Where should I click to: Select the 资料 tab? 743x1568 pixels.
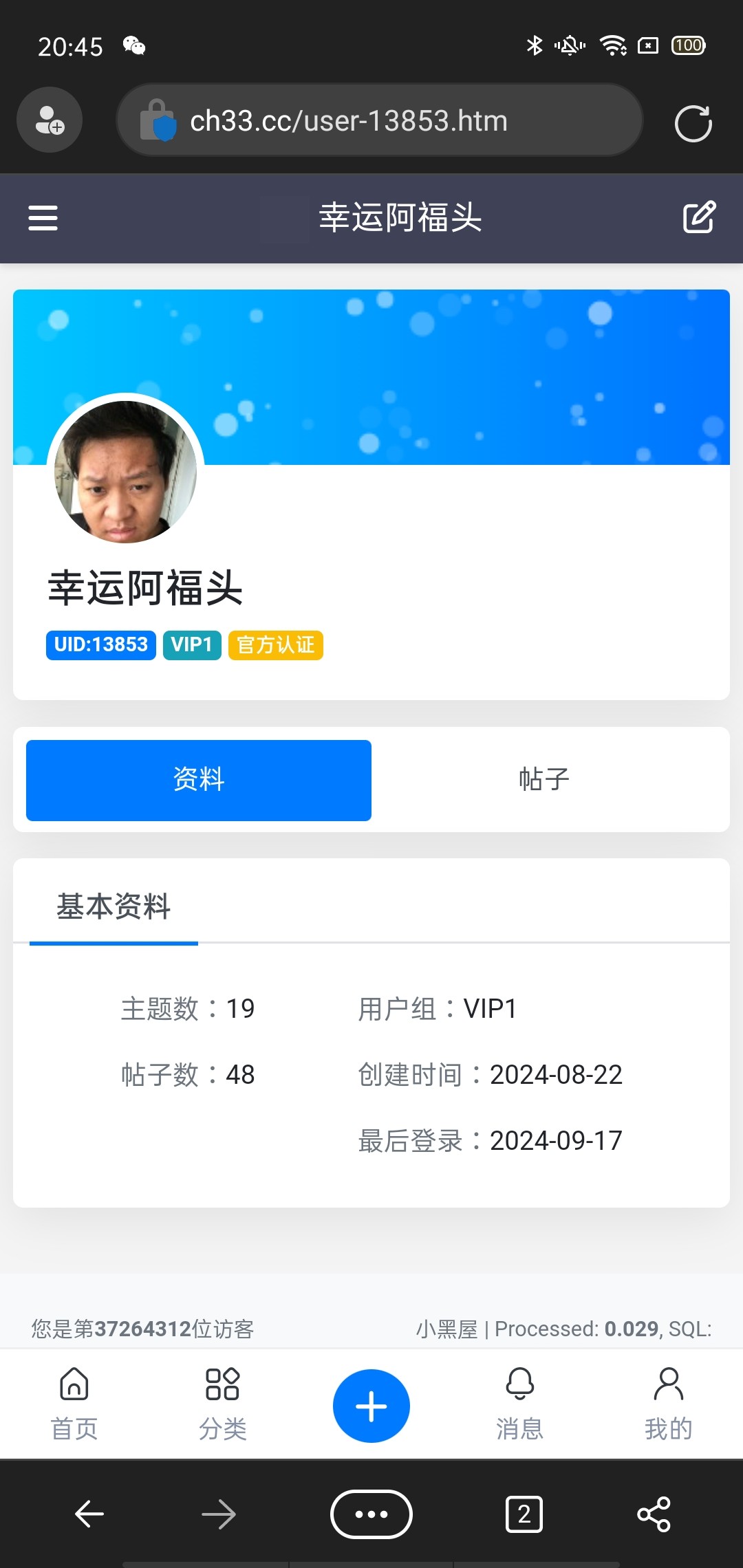point(199,780)
